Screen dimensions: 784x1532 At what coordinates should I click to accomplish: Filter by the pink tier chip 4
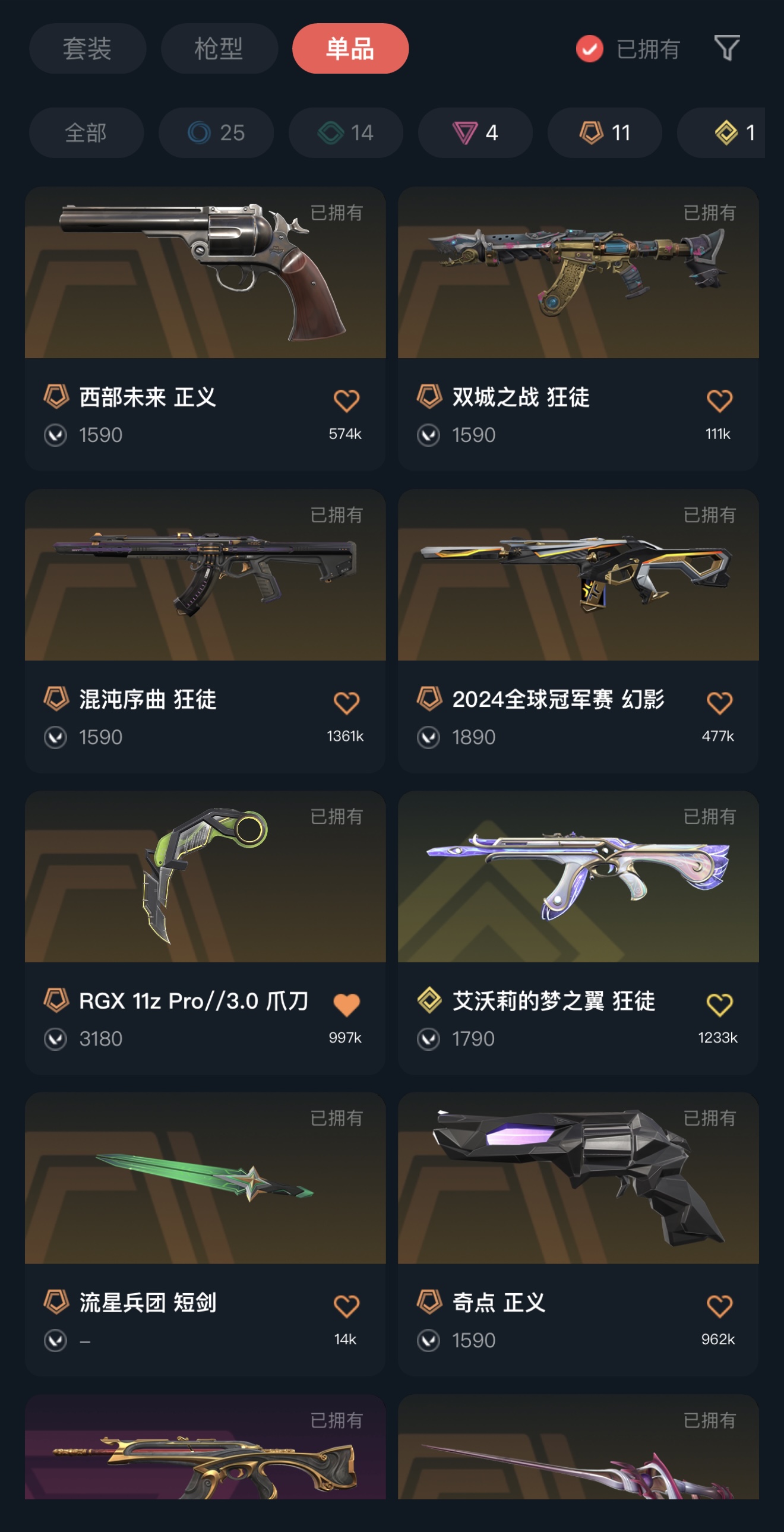pos(475,132)
